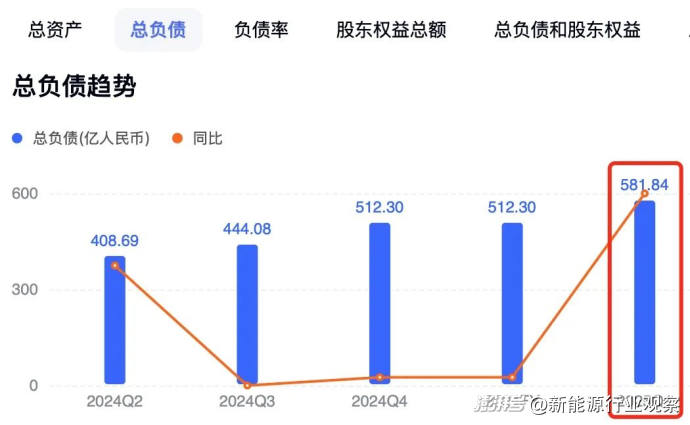Screen dimensions: 690x425
Task: Switch to the 总资产 tab
Action: (54, 30)
